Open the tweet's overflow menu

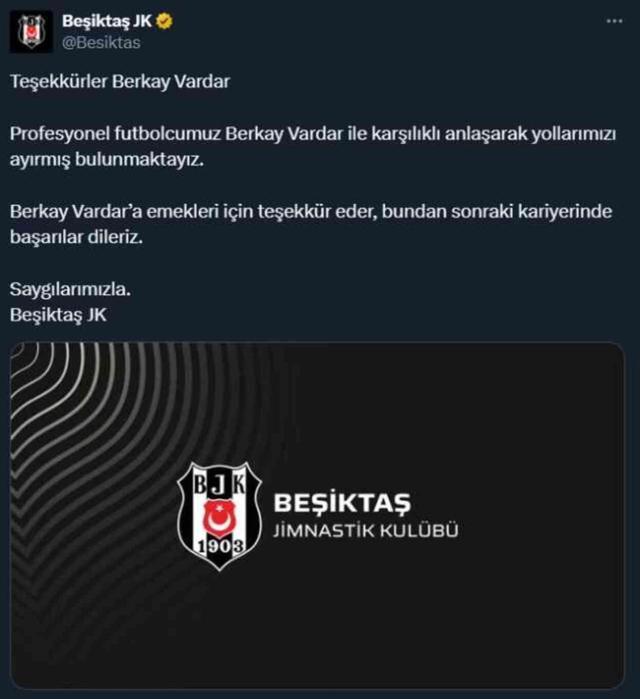coord(614,21)
